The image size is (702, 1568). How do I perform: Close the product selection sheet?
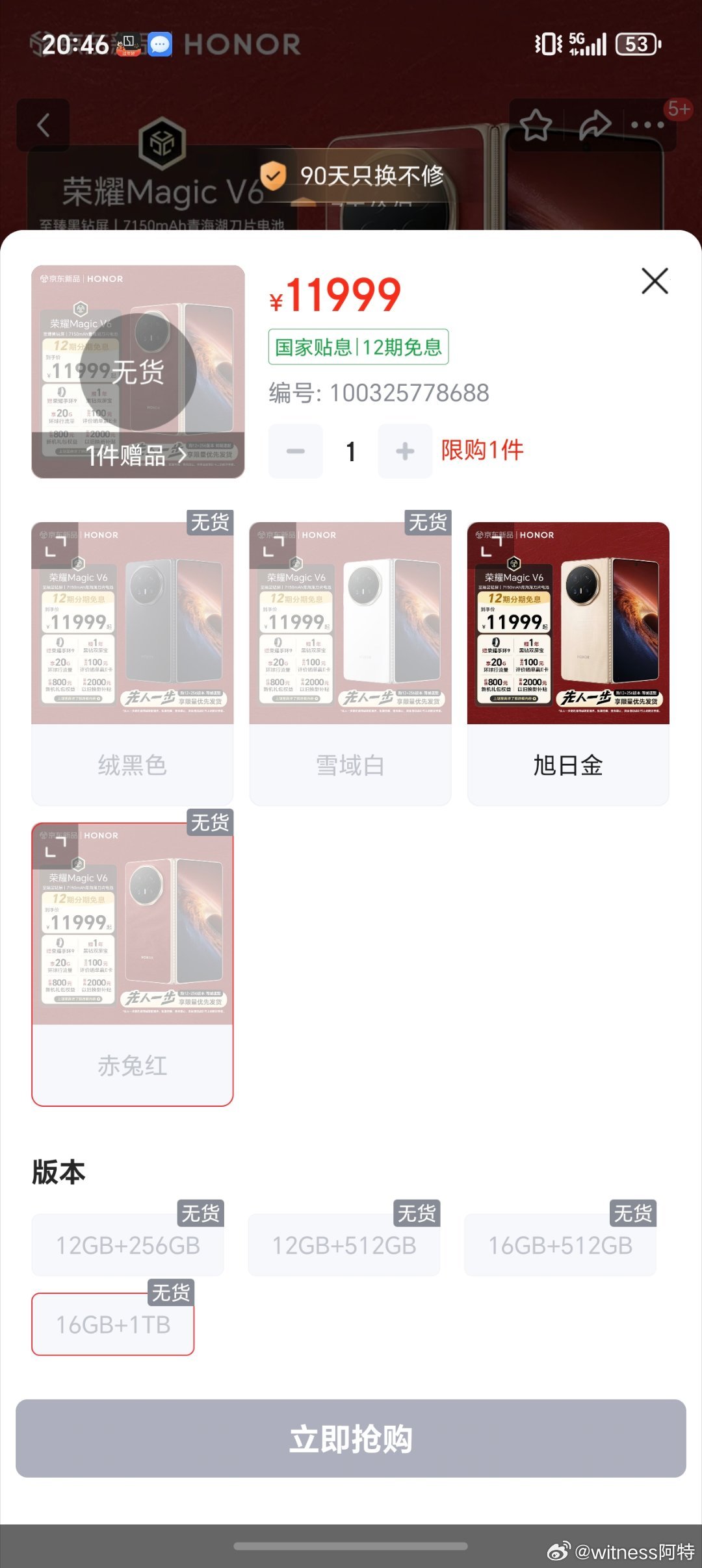pos(654,283)
